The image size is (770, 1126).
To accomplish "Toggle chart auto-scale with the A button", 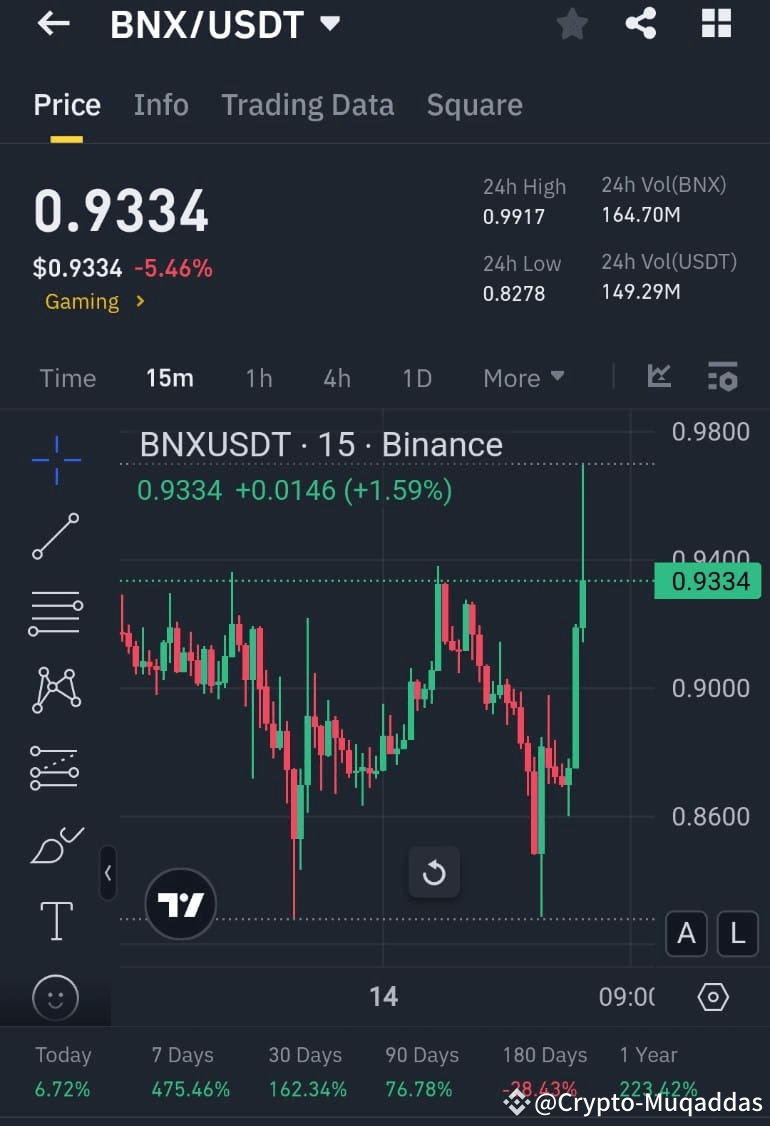I will click(x=686, y=933).
